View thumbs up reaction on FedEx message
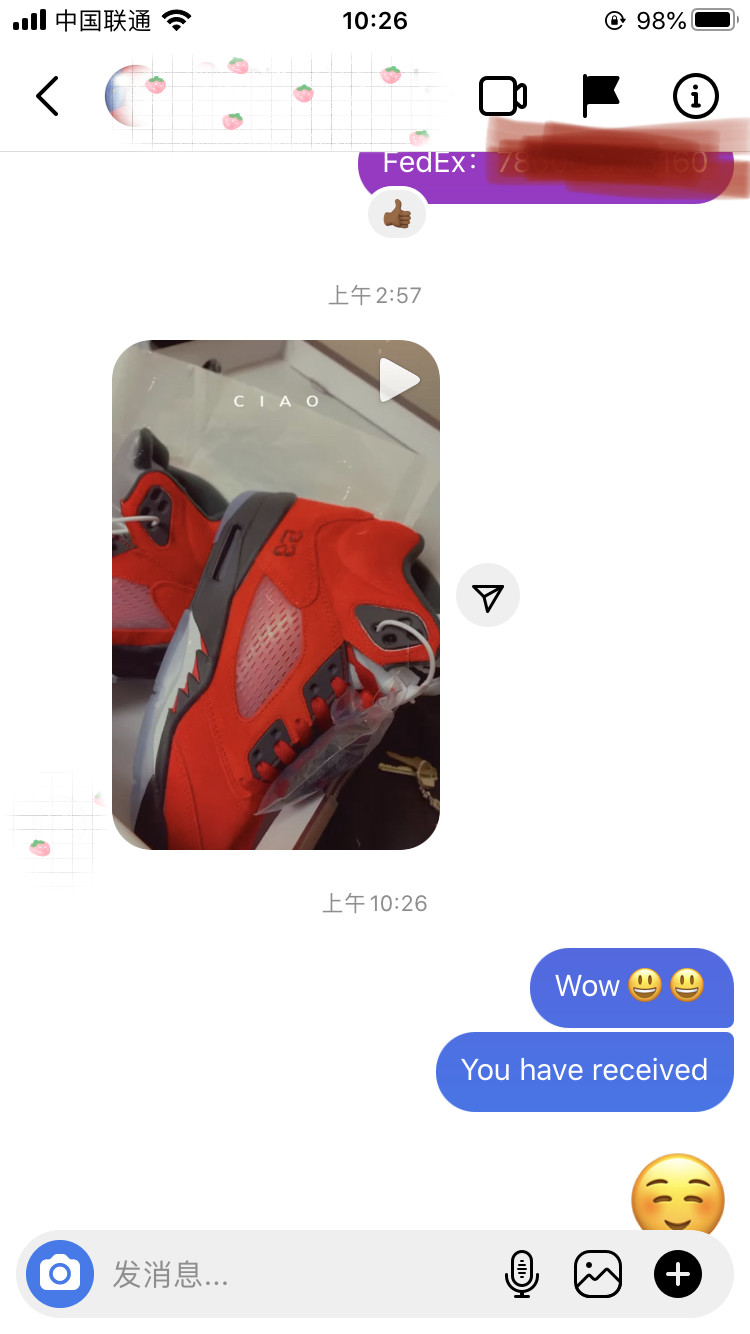This screenshot has height=1334, width=750. coord(397,214)
